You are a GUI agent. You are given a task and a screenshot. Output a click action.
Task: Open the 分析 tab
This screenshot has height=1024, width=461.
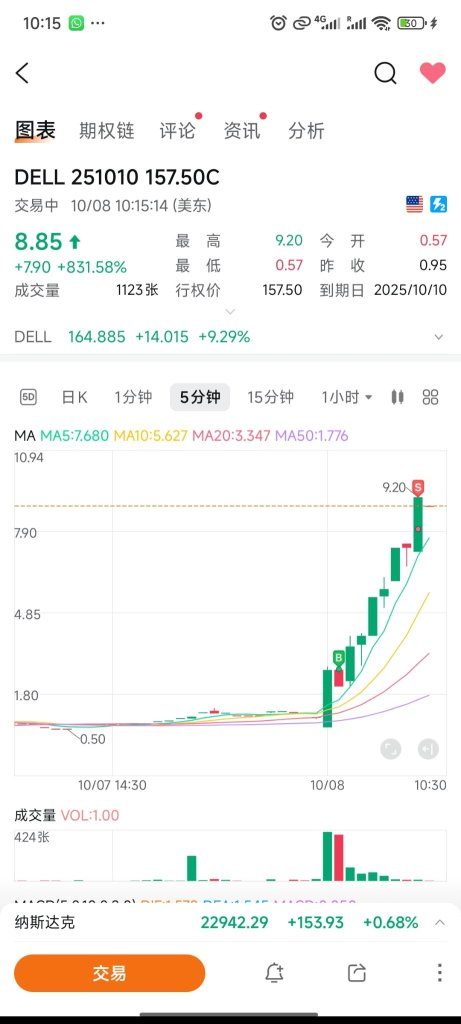(x=306, y=131)
